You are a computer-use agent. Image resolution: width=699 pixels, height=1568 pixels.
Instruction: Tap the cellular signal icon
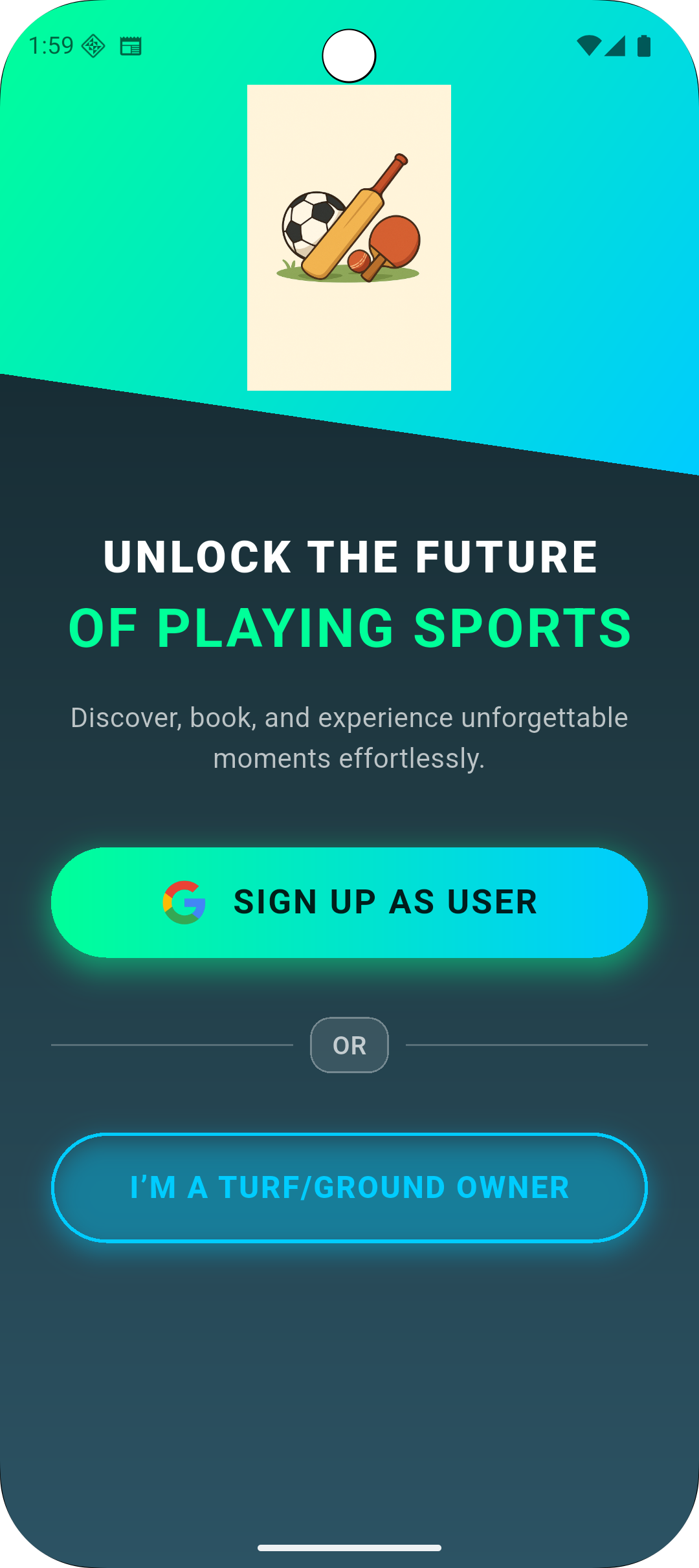pyautogui.click(x=616, y=46)
